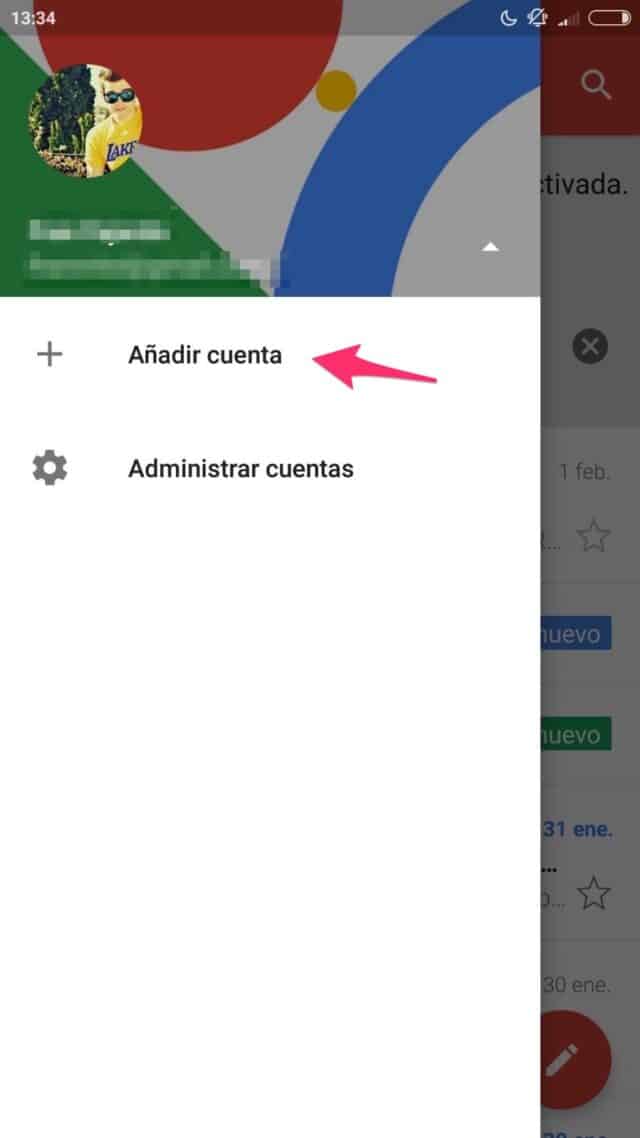
Task: Tap Añadir cuenta to add an account
Action: [270, 355]
